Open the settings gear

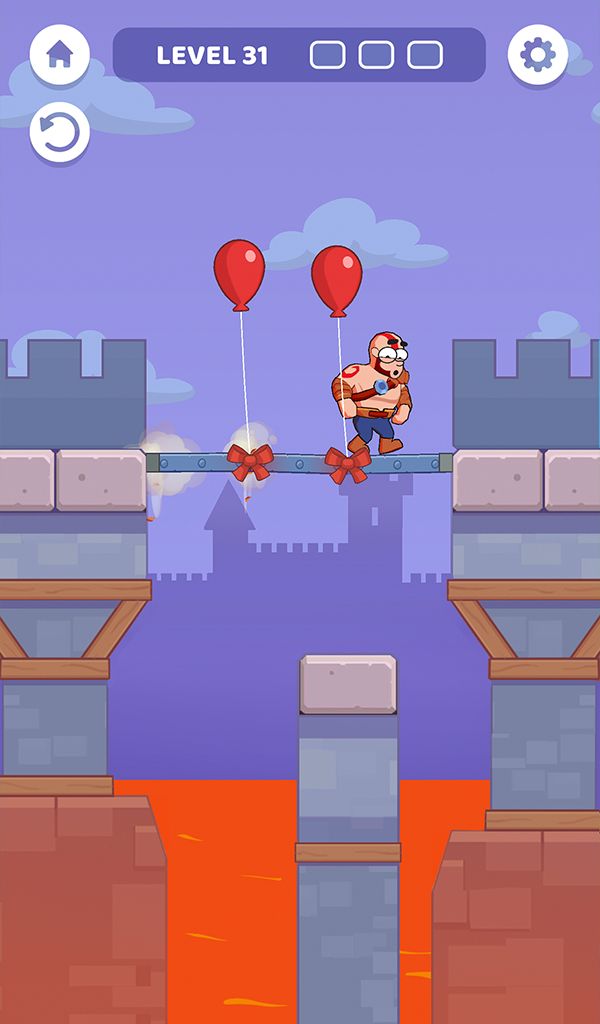point(538,54)
